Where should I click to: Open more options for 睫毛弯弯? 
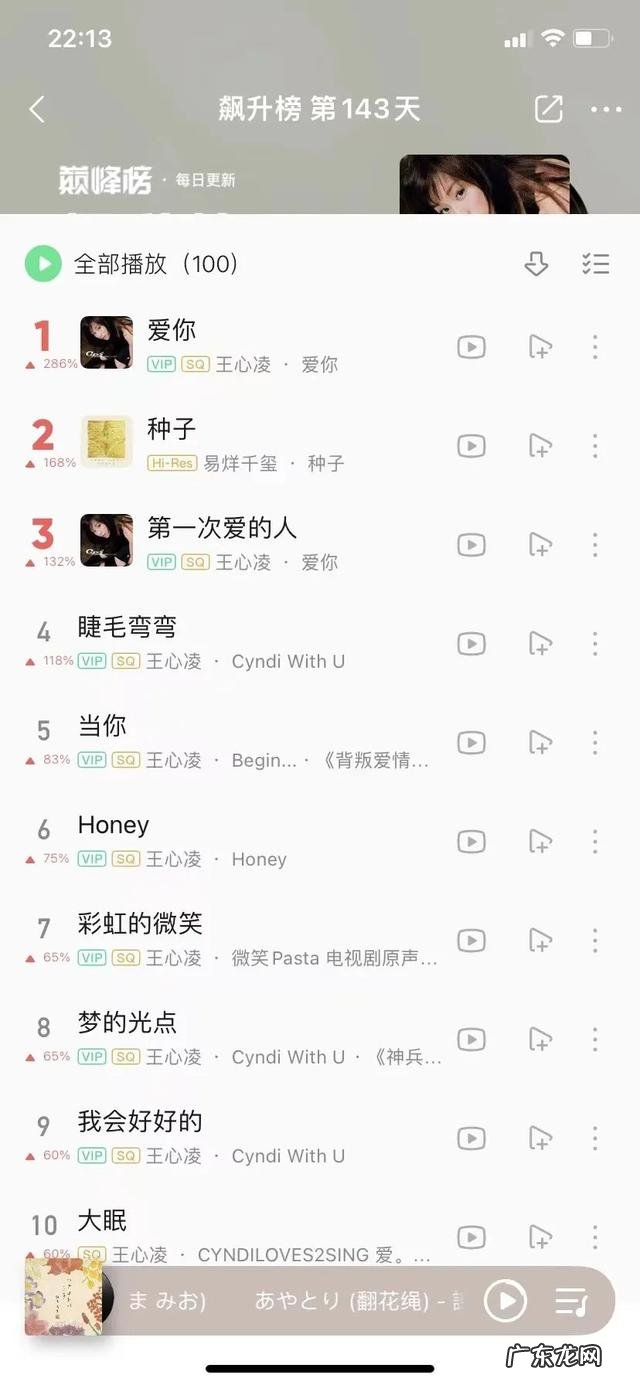595,644
